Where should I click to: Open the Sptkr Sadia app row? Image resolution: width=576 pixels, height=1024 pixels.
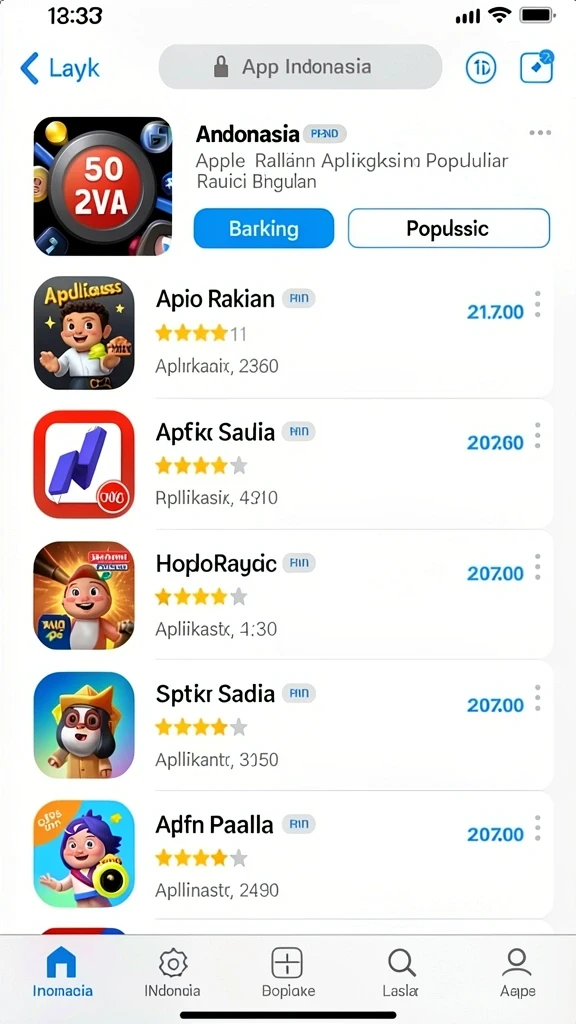[293, 726]
